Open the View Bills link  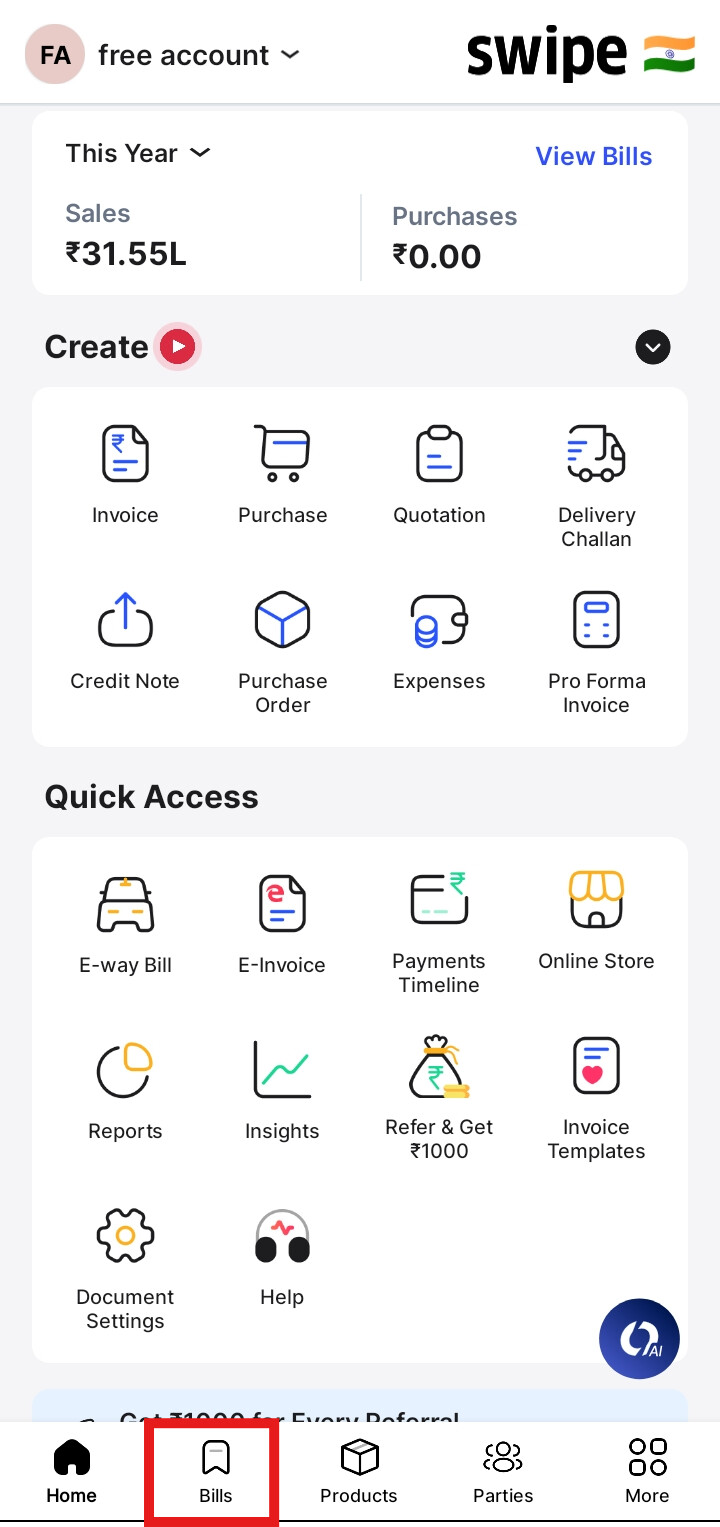(593, 156)
